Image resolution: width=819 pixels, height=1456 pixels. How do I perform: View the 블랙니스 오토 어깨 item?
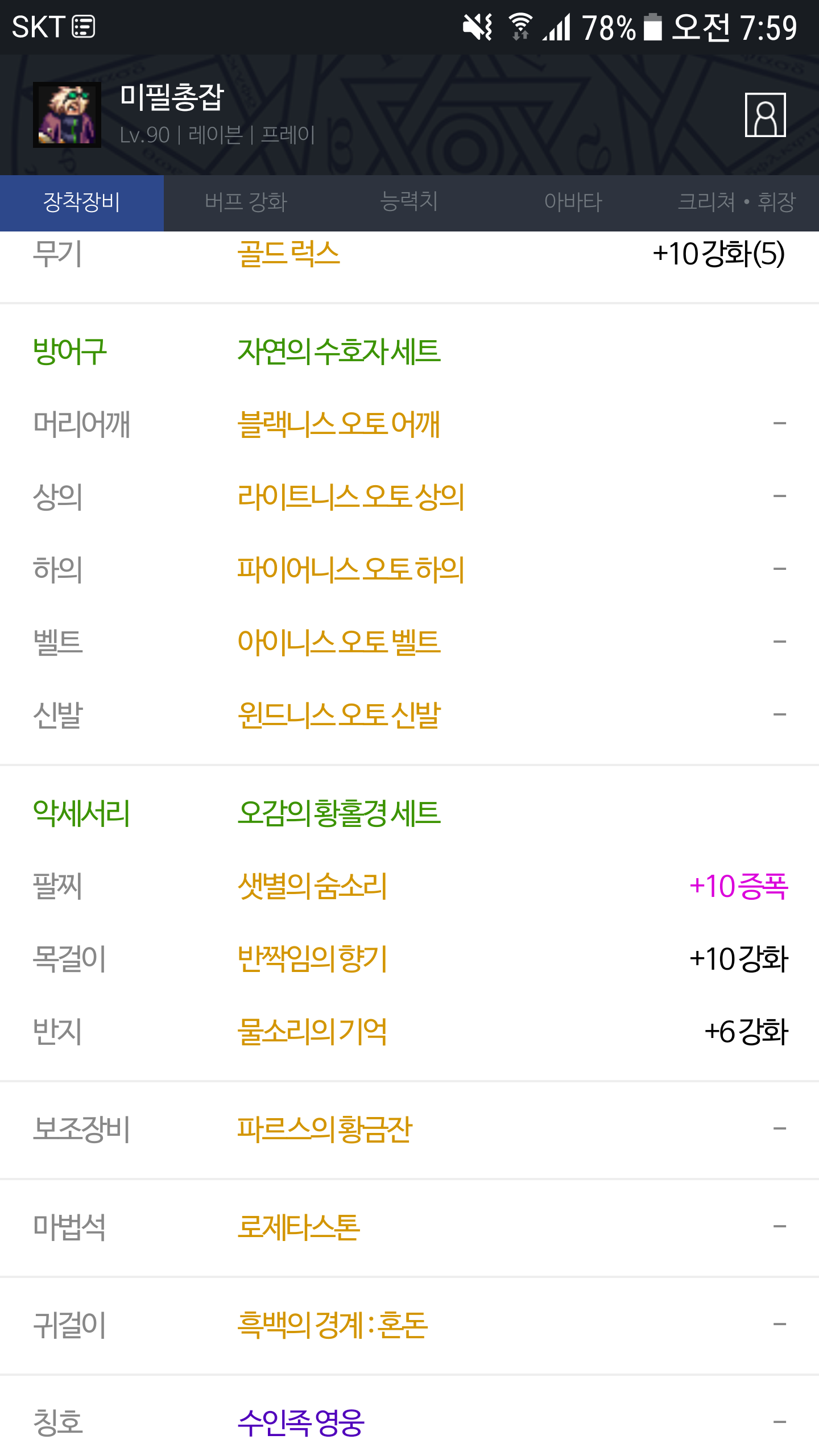point(338,424)
